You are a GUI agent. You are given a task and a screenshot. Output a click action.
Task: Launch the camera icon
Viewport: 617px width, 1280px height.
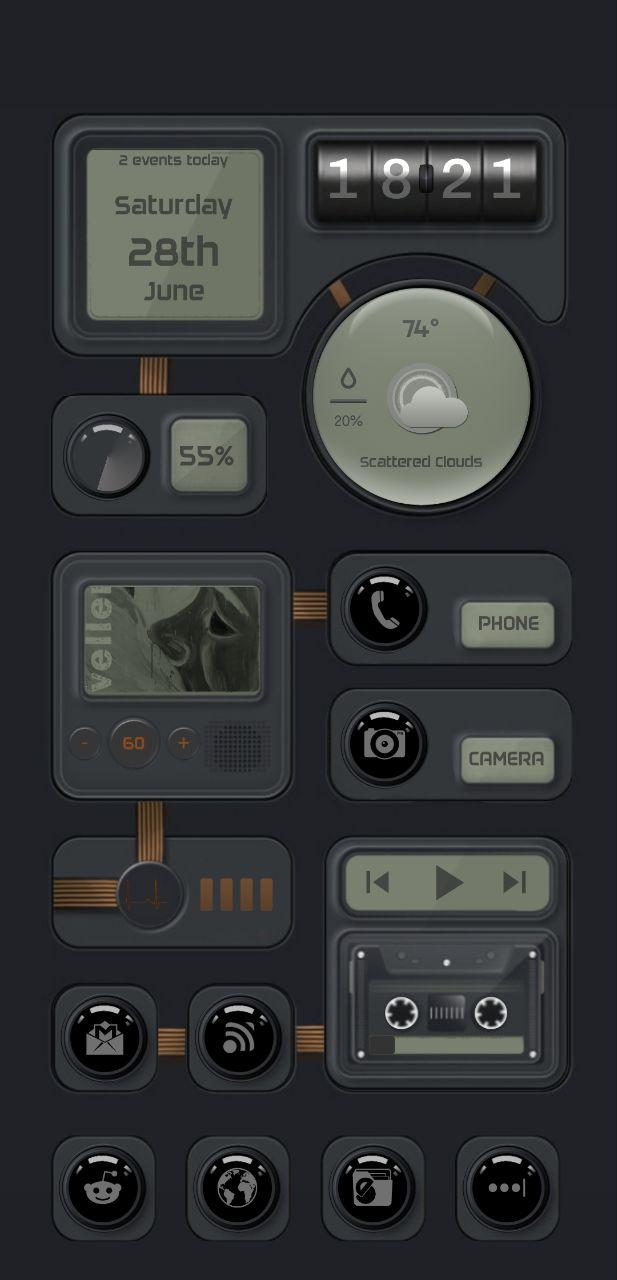click(x=385, y=742)
